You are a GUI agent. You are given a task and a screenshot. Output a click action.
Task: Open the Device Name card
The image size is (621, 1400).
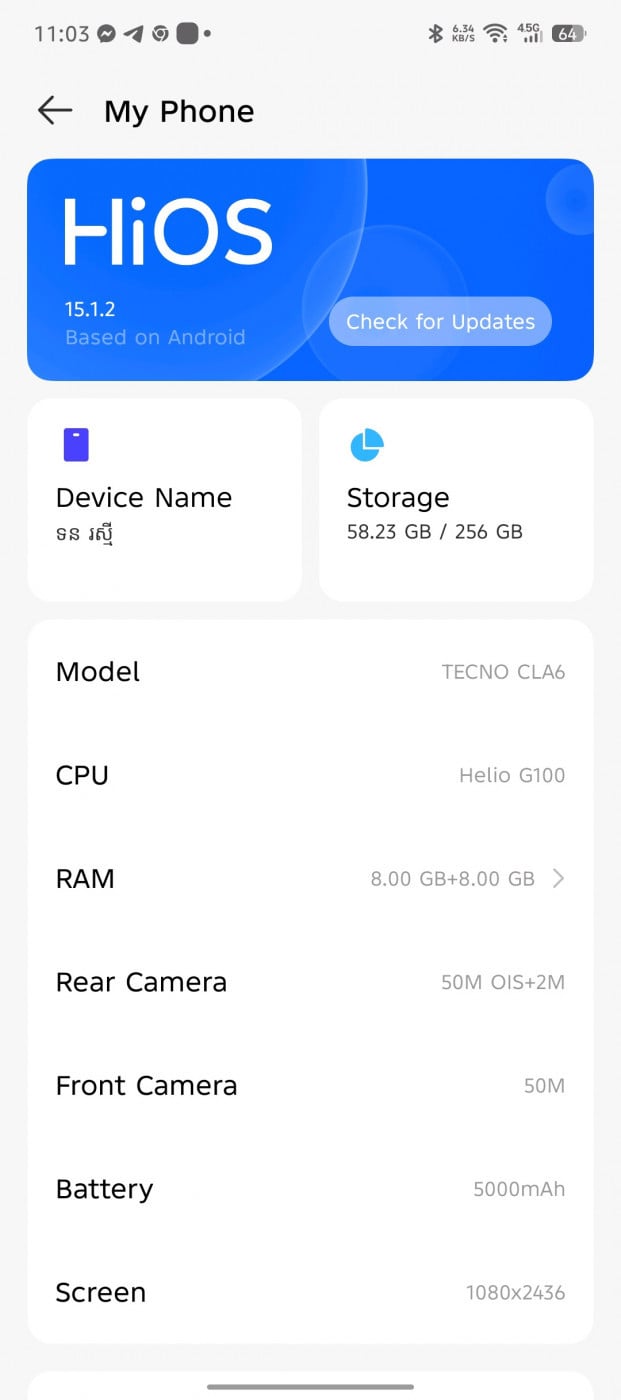pos(164,500)
